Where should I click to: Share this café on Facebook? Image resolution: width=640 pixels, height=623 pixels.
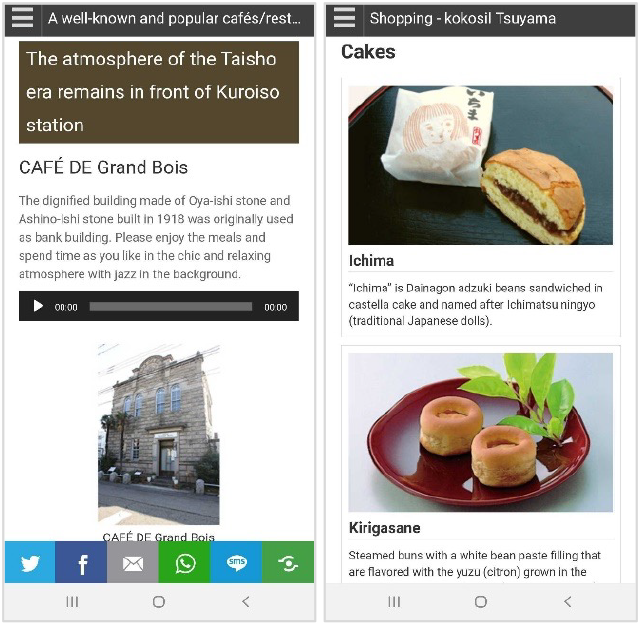[82, 563]
